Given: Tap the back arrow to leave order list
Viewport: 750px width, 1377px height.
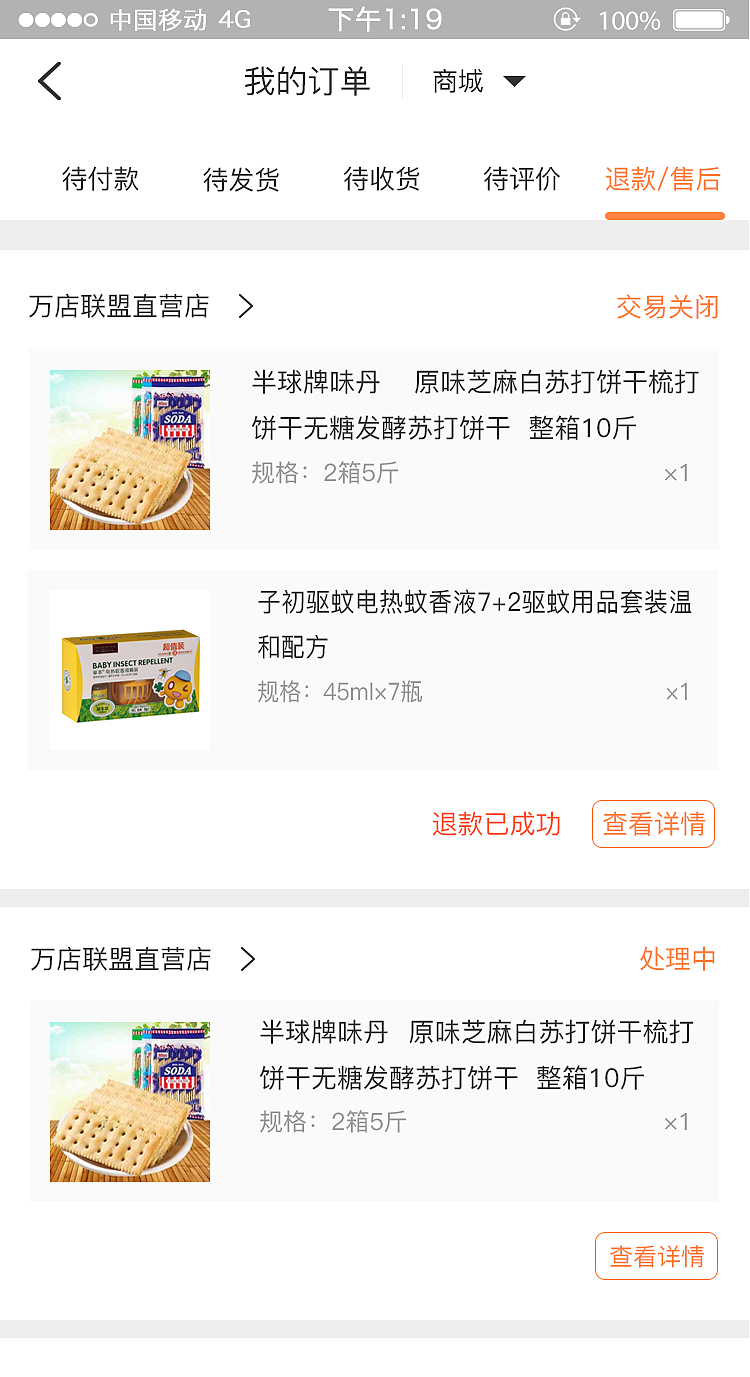Looking at the screenshot, I should 50,81.
